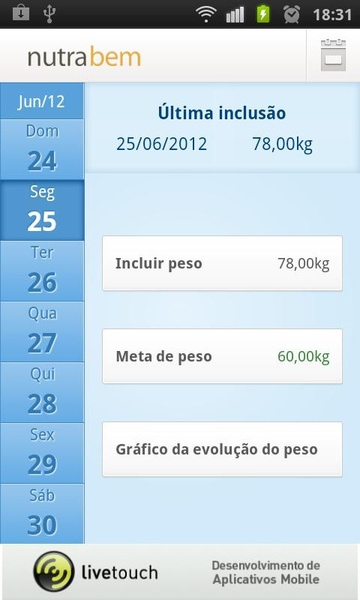Select Seg 25 in the date strip
The image size is (360, 600).
click(41, 210)
